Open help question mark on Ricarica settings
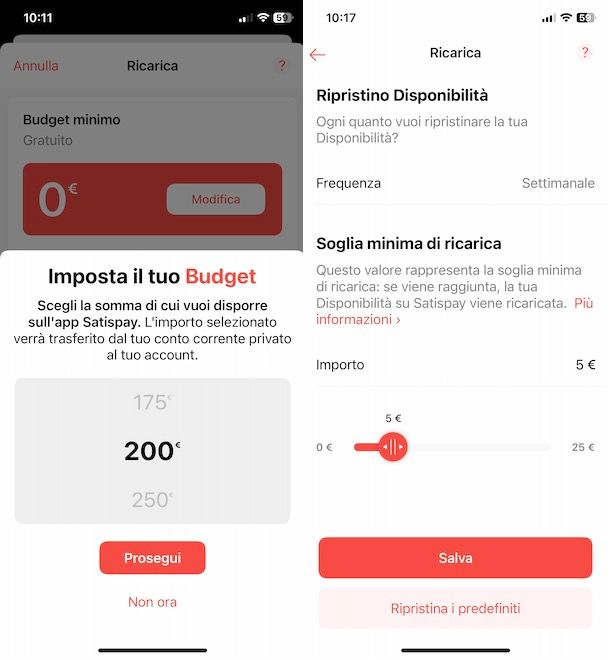The height and width of the screenshot is (660, 610). pyautogui.click(x=585, y=53)
